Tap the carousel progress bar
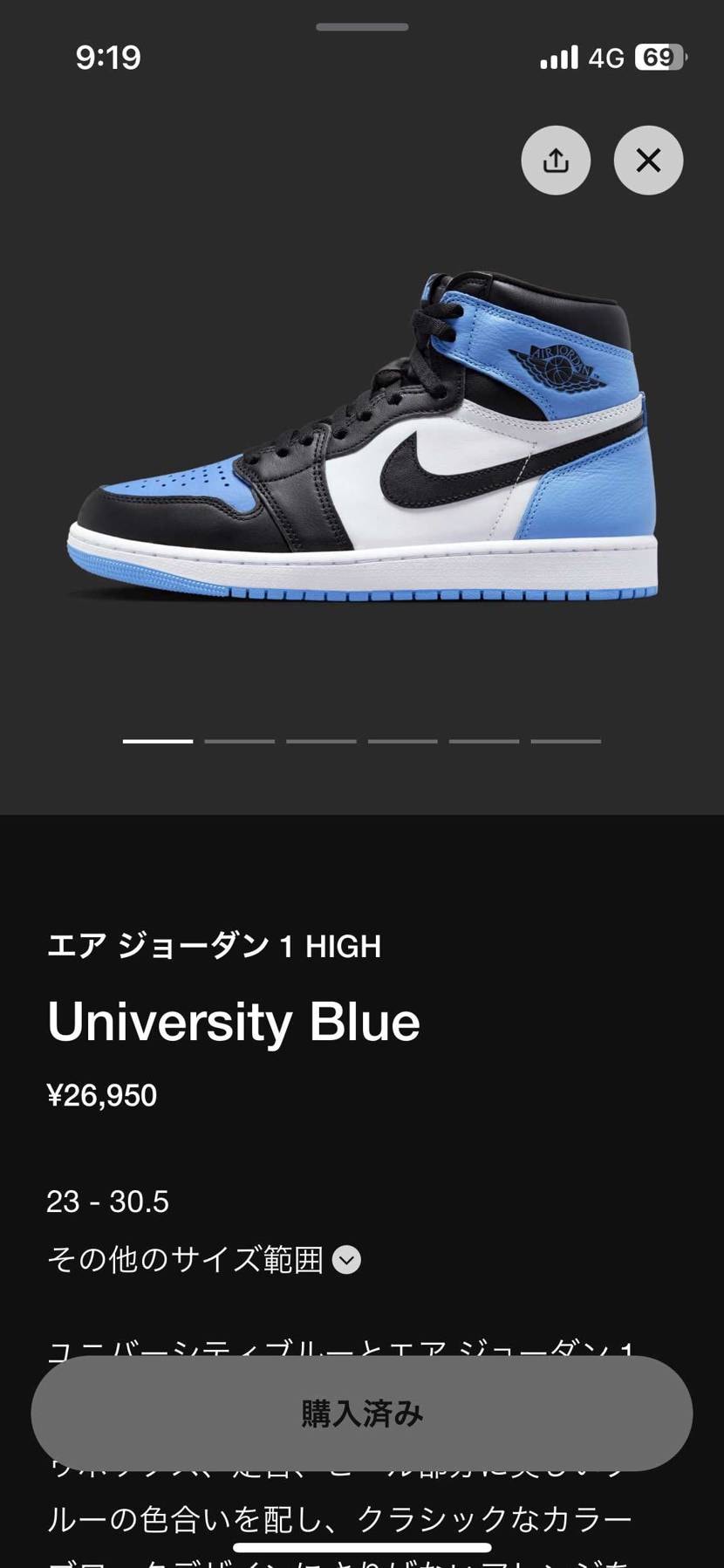Screen dimensions: 724x1568 point(361,741)
